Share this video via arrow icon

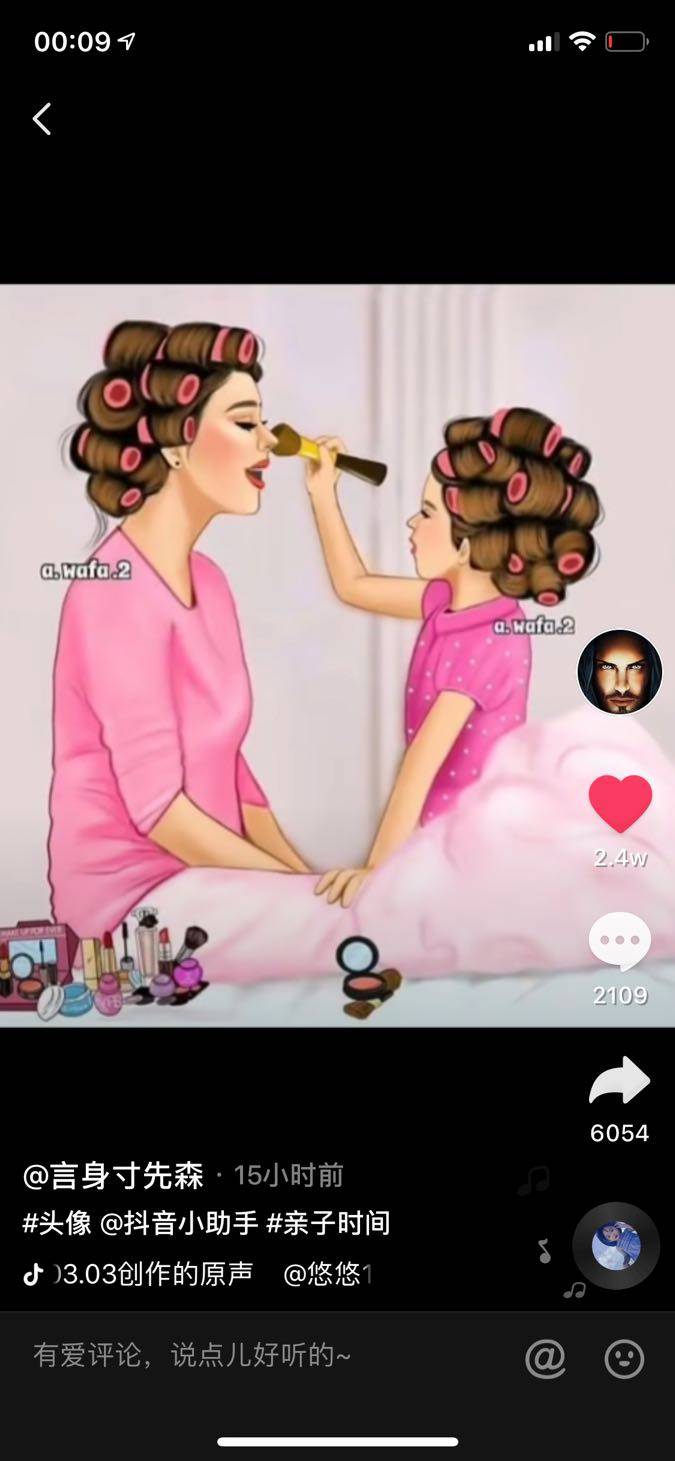point(619,1082)
